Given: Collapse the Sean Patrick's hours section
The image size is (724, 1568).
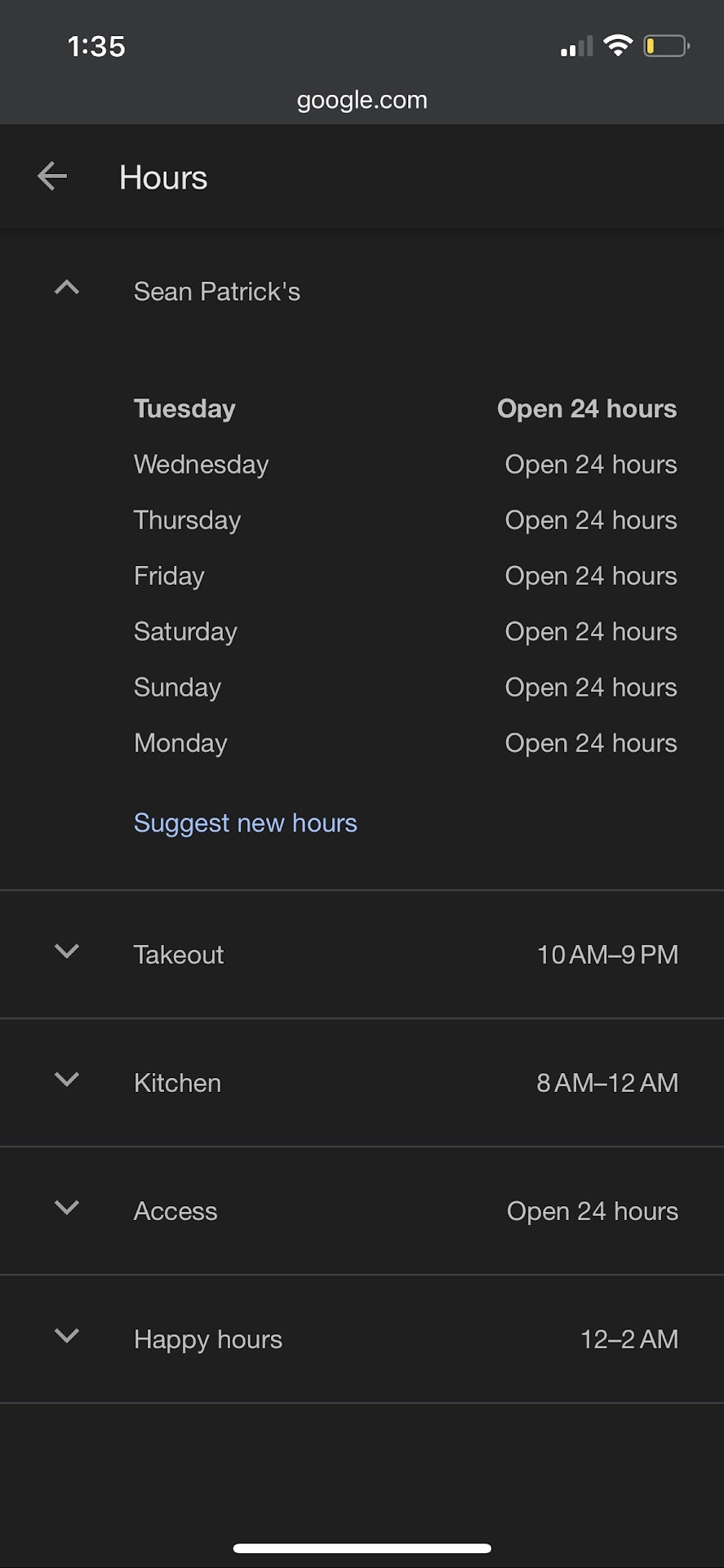Looking at the screenshot, I should coord(67,288).
